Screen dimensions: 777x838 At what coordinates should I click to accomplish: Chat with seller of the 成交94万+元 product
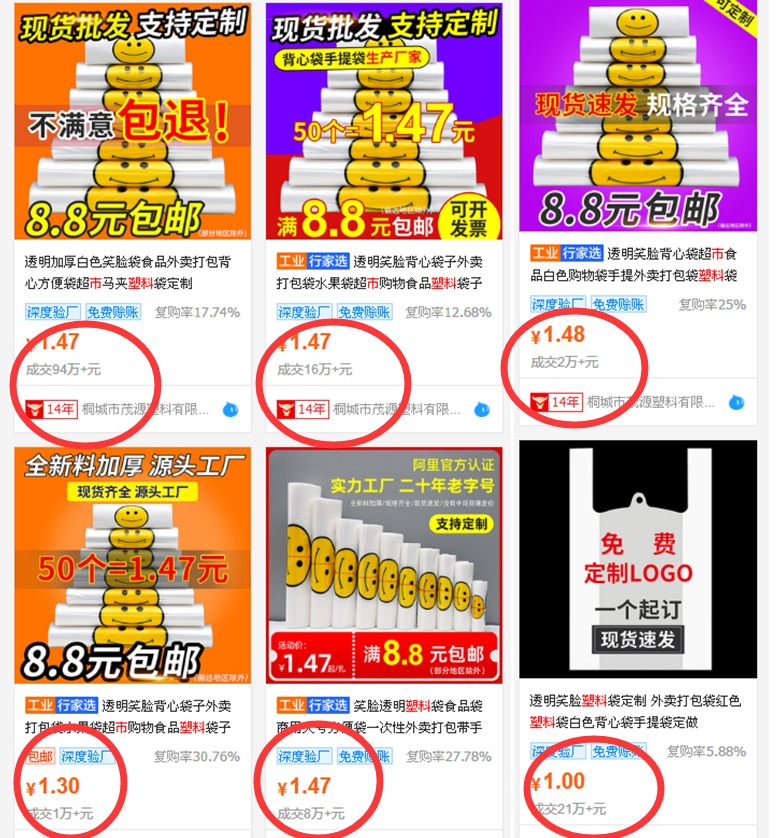point(228,409)
